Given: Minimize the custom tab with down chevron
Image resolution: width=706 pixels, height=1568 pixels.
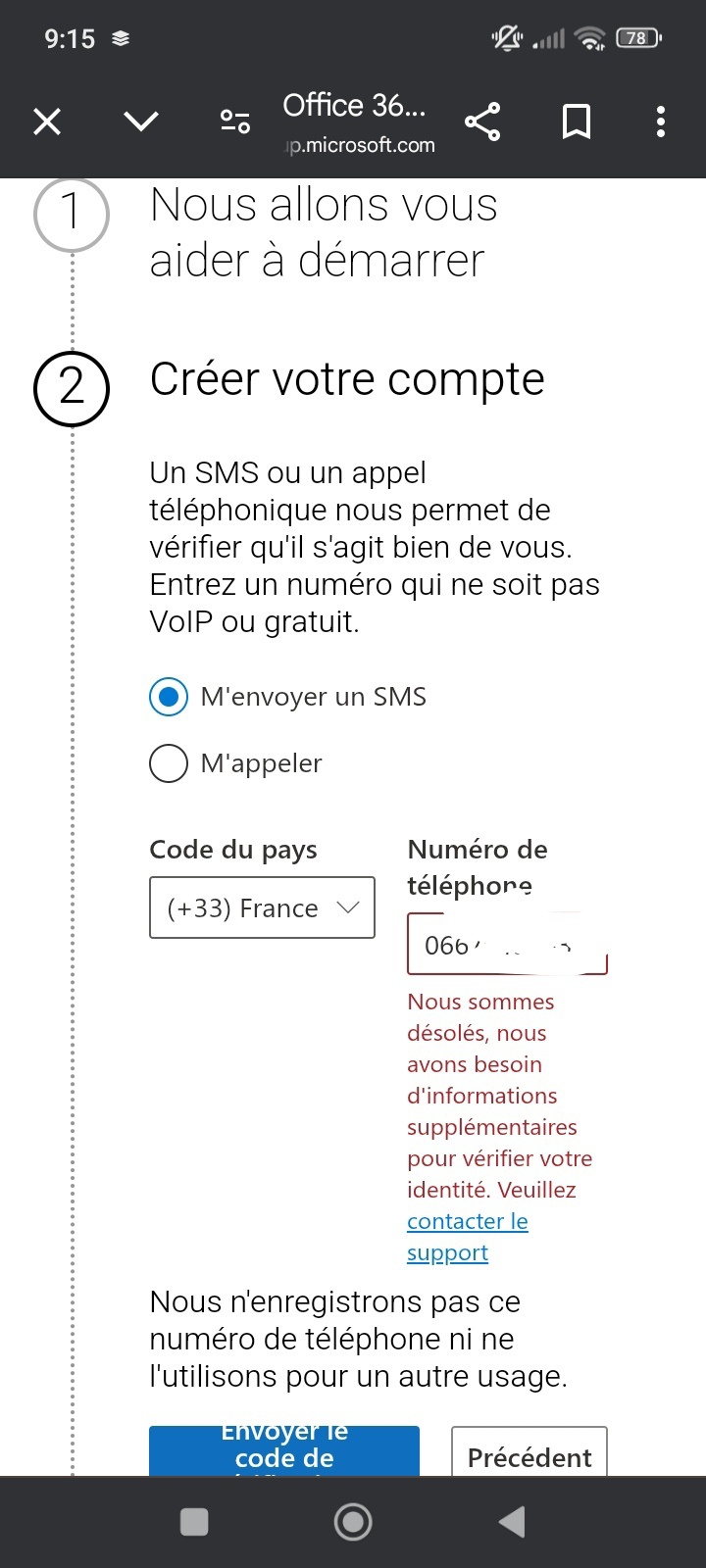Looking at the screenshot, I should pyautogui.click(x=141, y=122).
